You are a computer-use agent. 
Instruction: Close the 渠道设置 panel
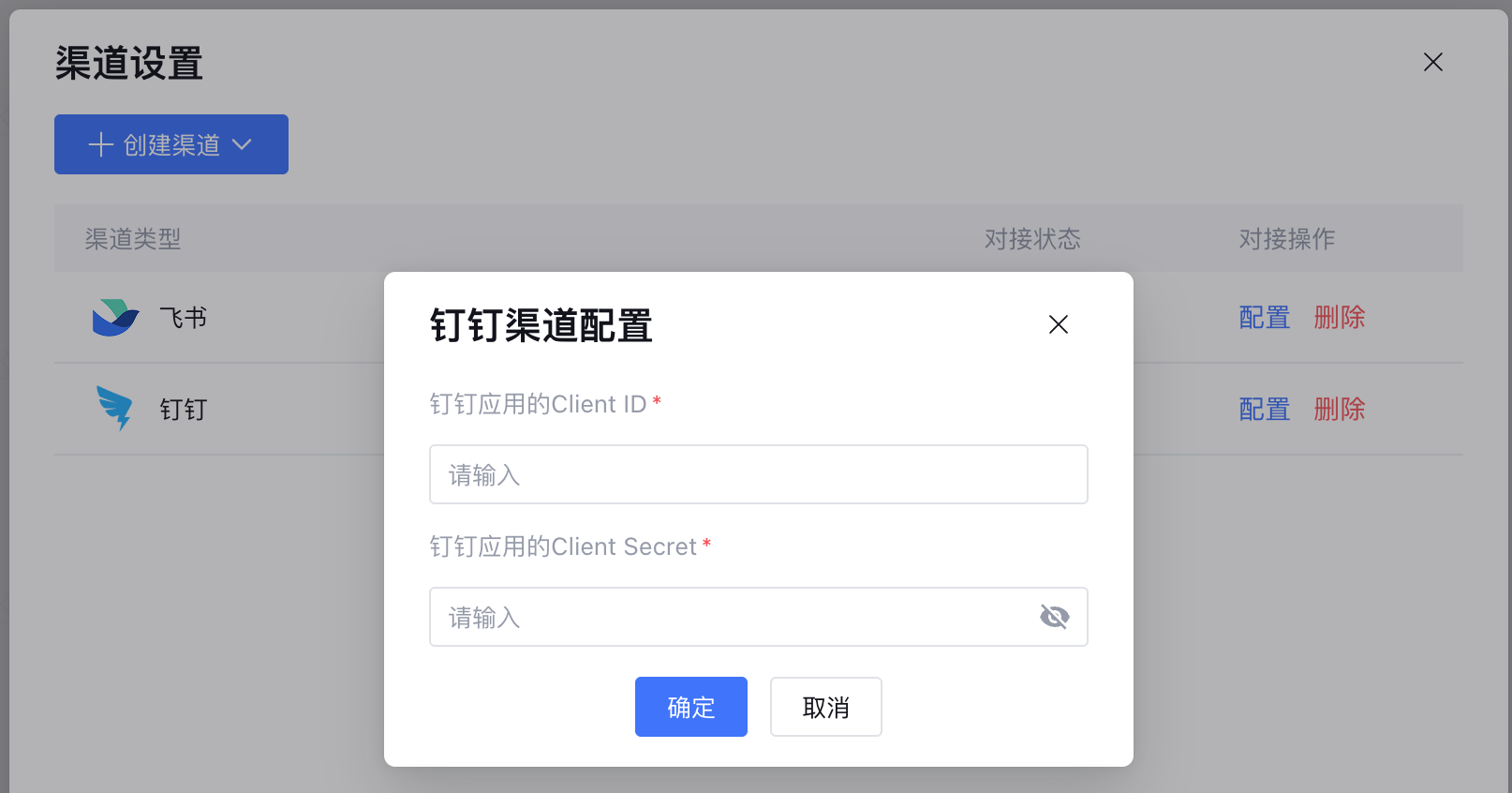[1432, 63]
